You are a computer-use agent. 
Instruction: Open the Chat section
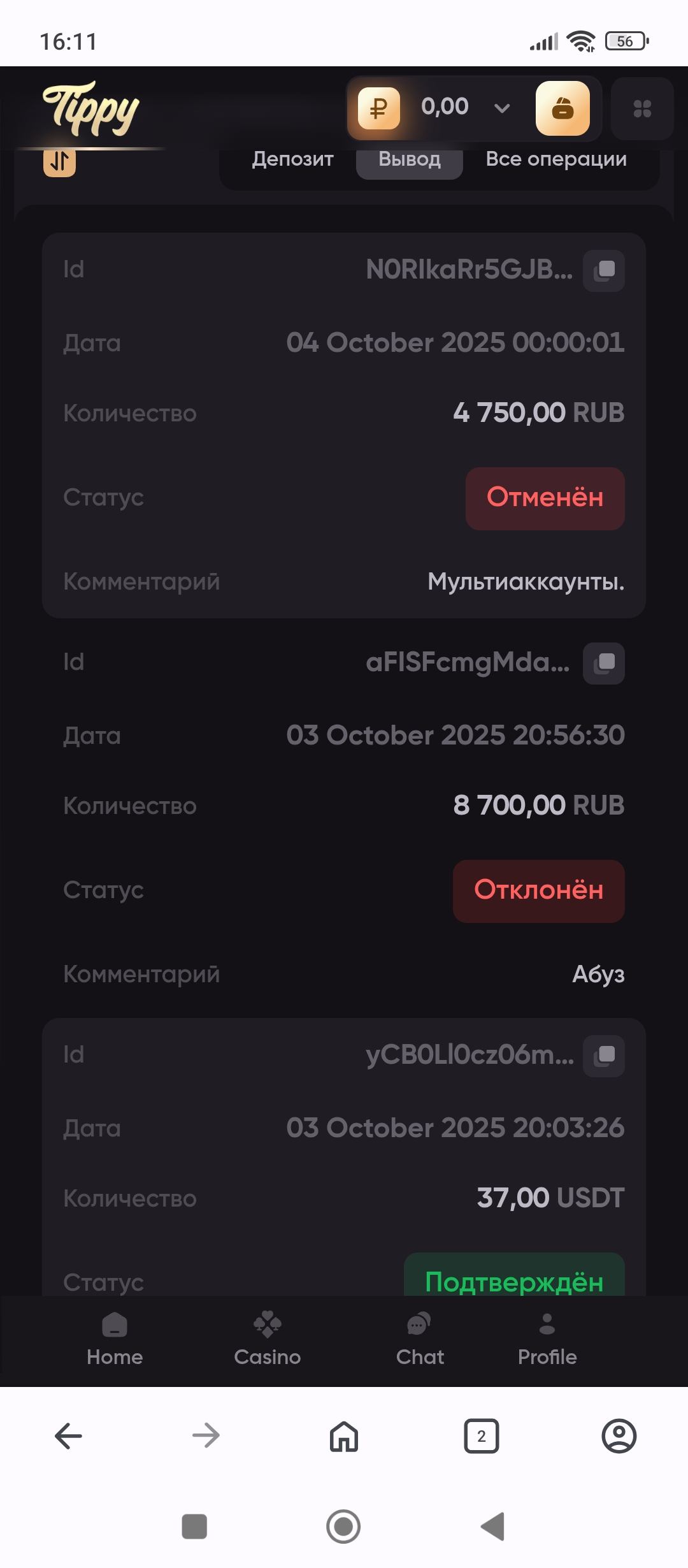[420, 1340]
